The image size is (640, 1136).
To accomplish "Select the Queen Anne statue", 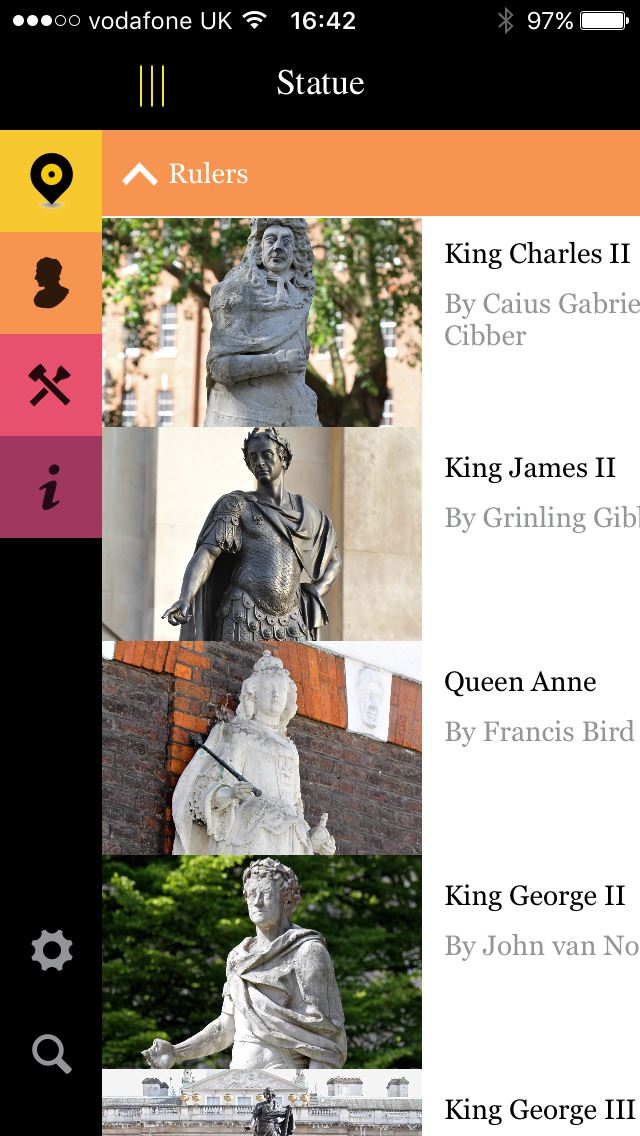I will pyautogui.click(x=371, y=748).
